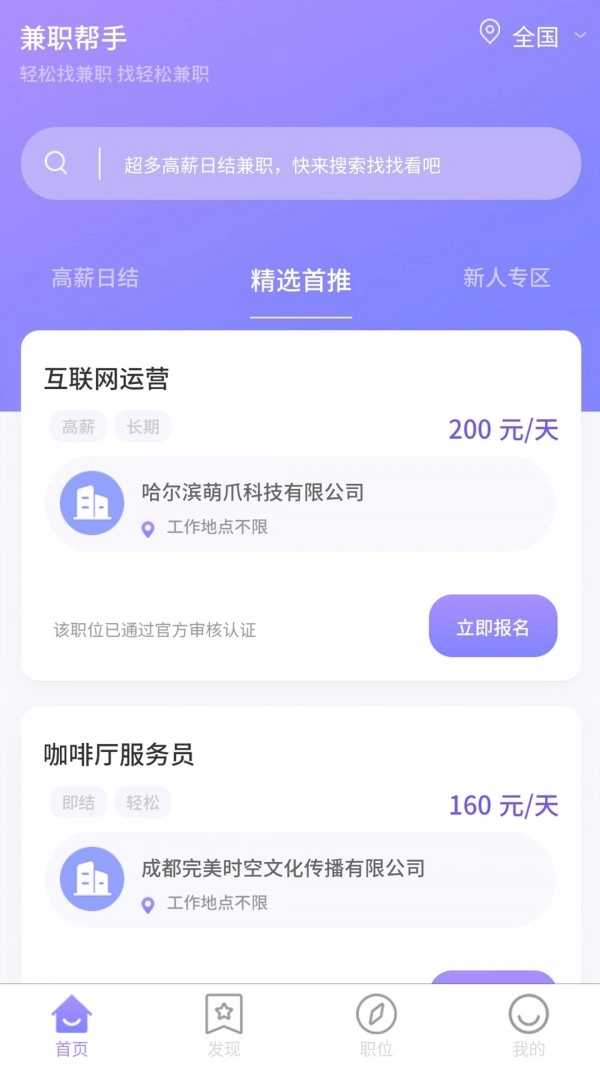This screenshot has width=600, height=1067.
Task: Switch to the 高薪日结 tab
Action: [x=95, y=279]
